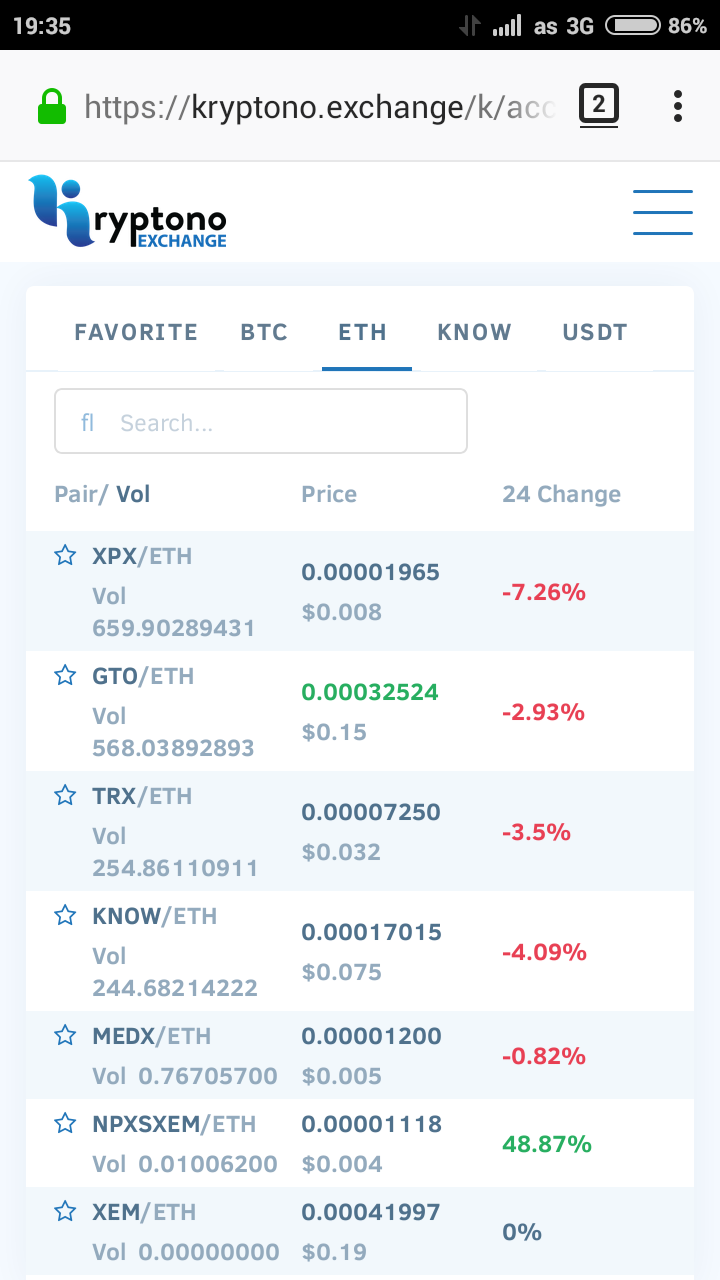
Task: Select the ETH market tab
Action: point(363,332)
